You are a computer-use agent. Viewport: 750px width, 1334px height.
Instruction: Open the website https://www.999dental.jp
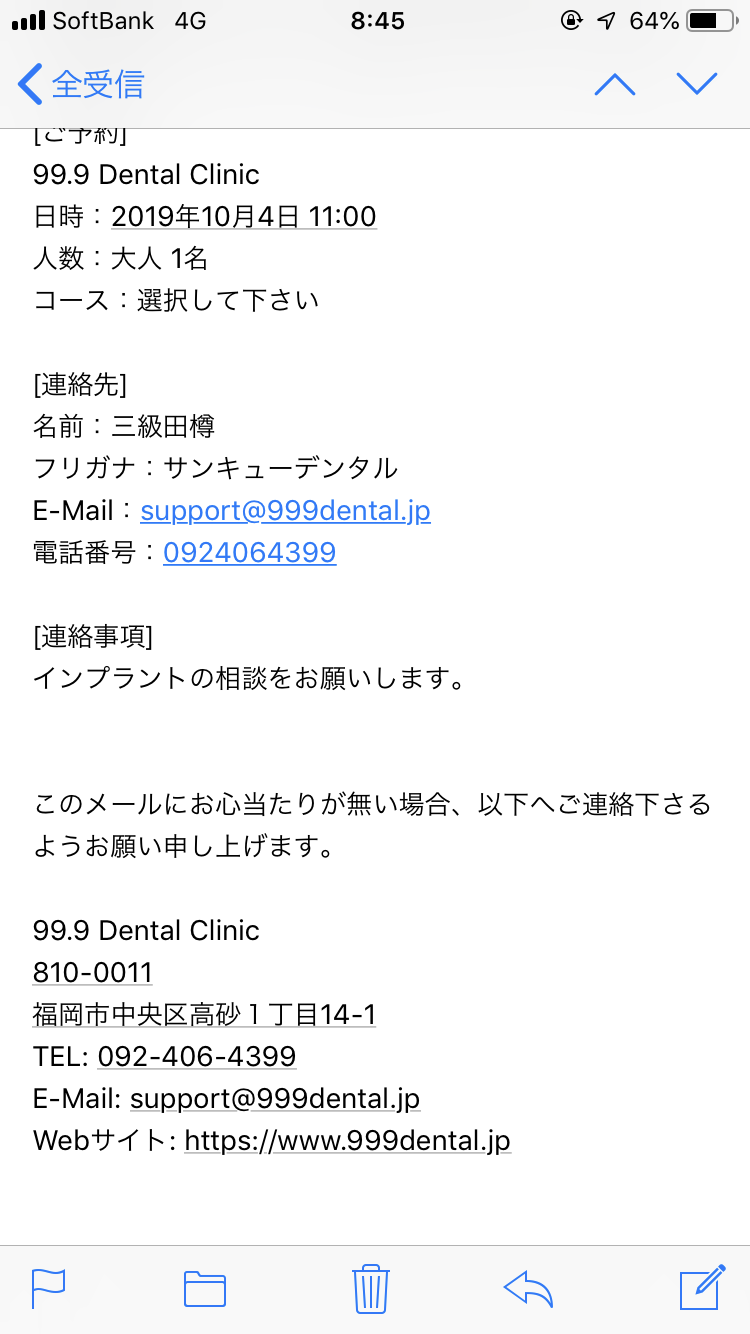[x=348, y=1141]
